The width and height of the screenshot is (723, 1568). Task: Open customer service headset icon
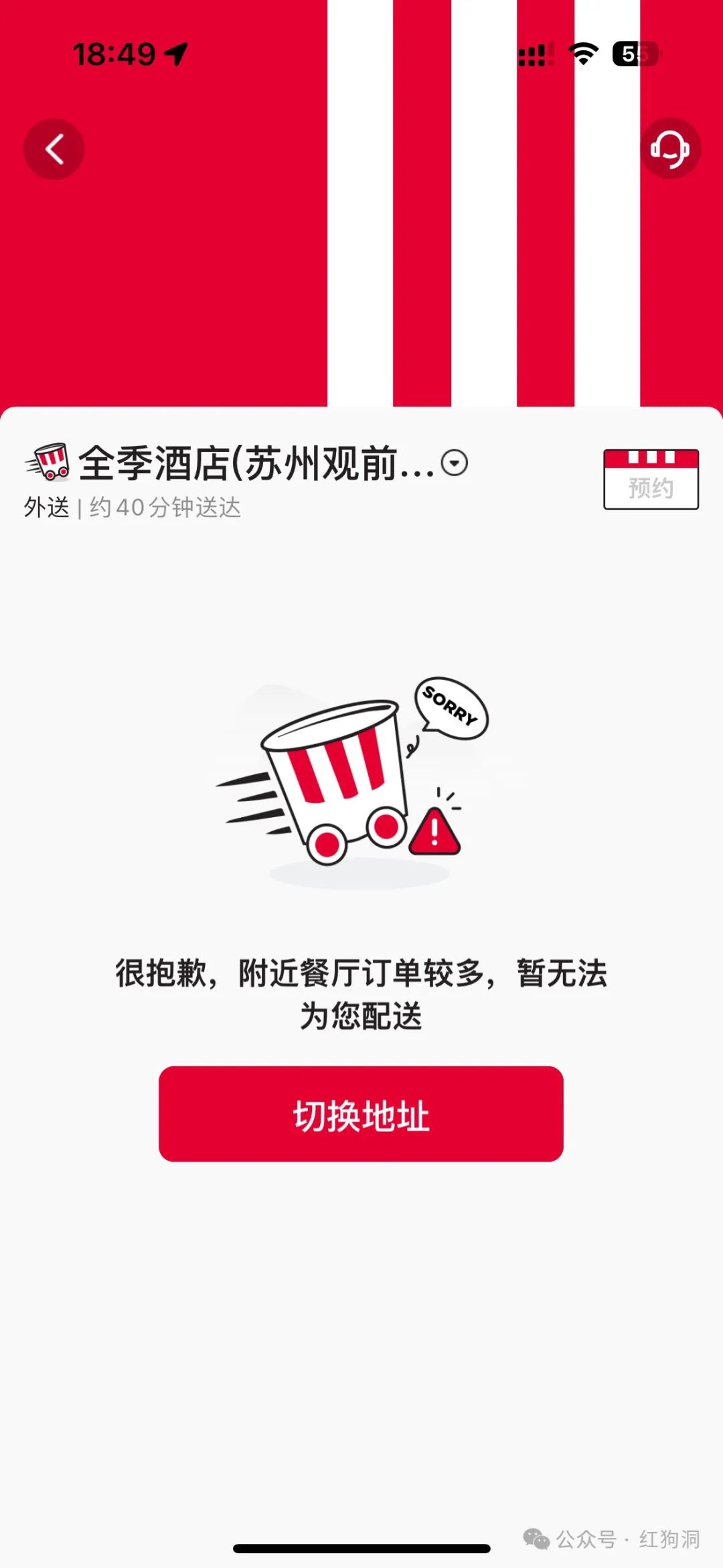[670, 149]
